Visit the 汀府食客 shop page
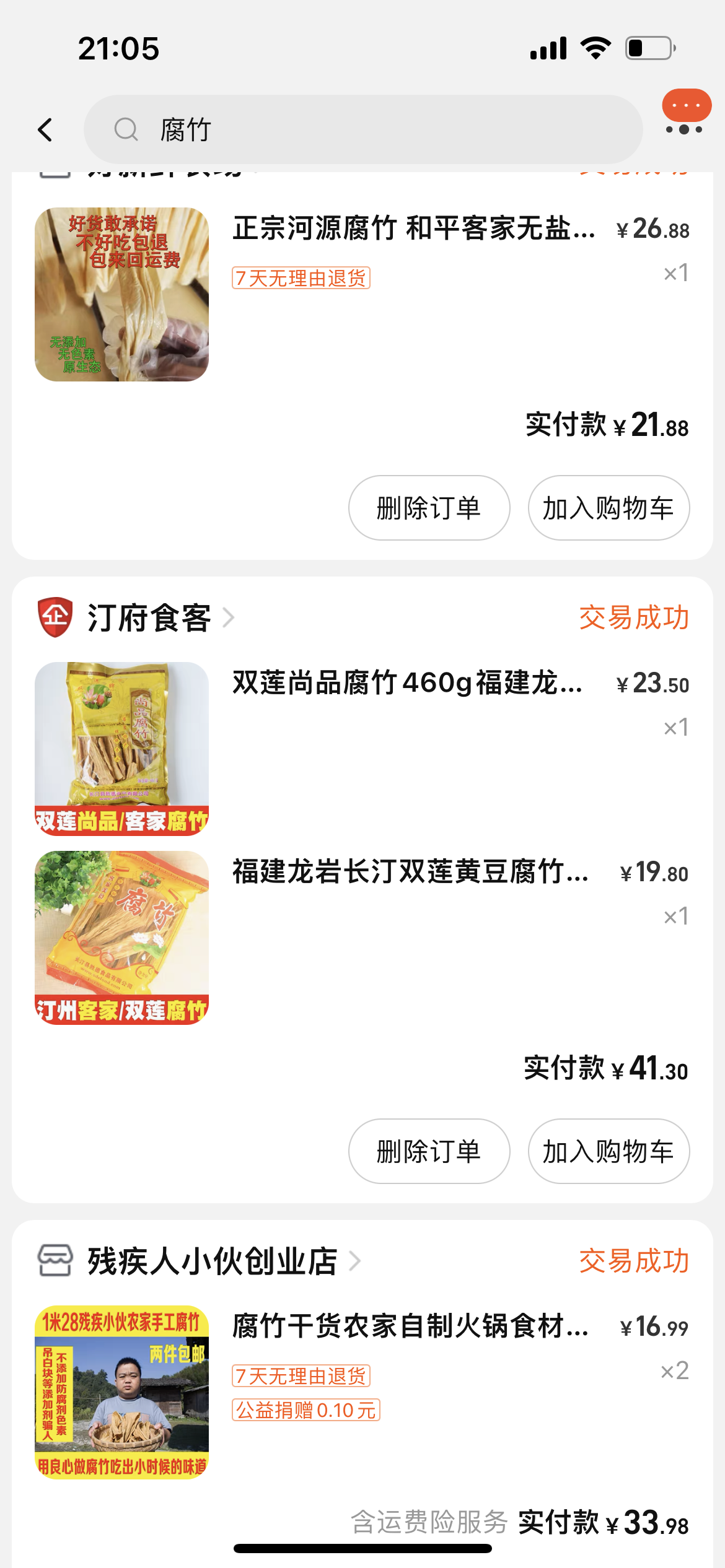 pyautogui.click(x=149, y=617)
